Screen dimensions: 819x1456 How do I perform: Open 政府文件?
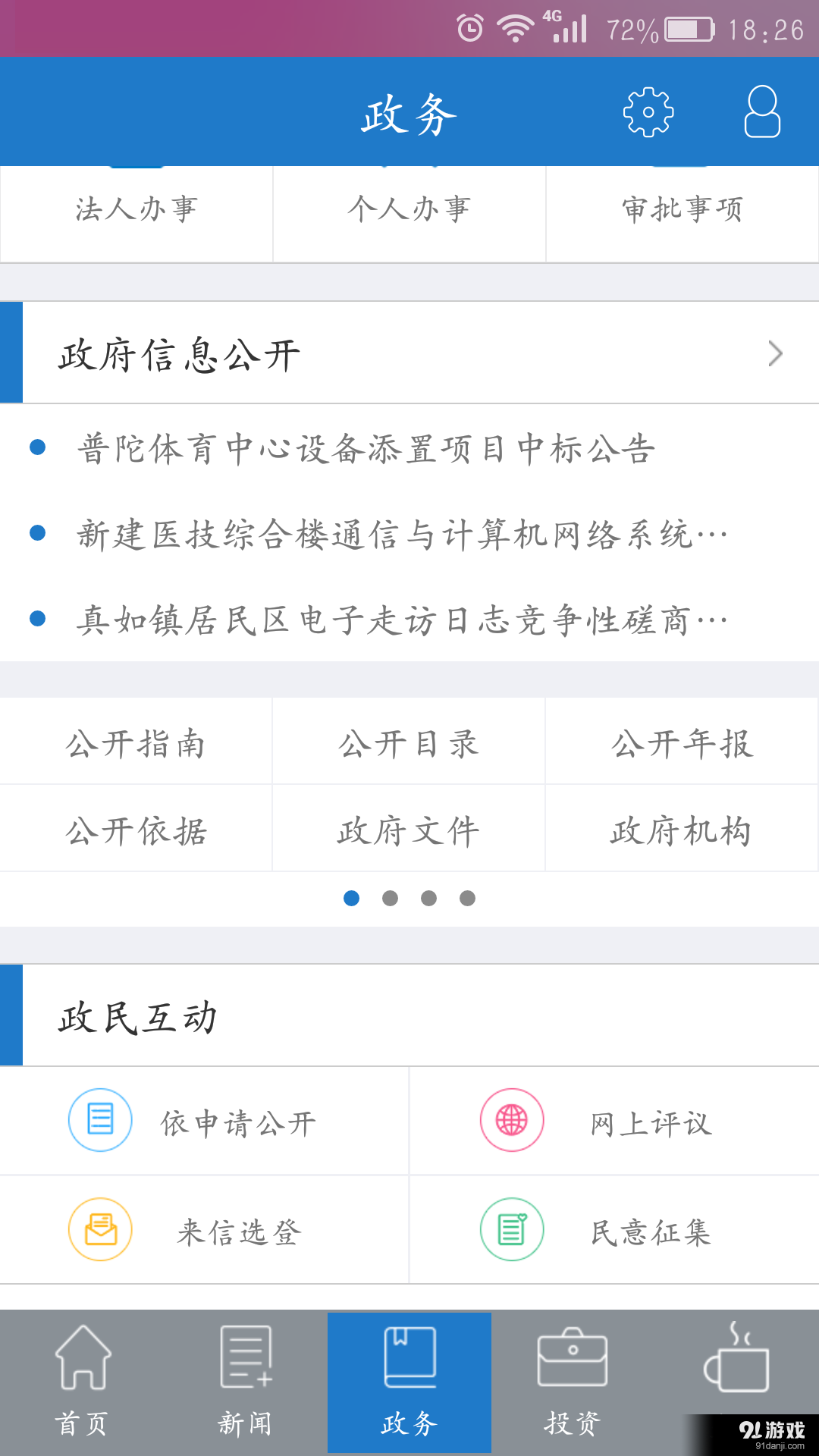click(409, 829)
